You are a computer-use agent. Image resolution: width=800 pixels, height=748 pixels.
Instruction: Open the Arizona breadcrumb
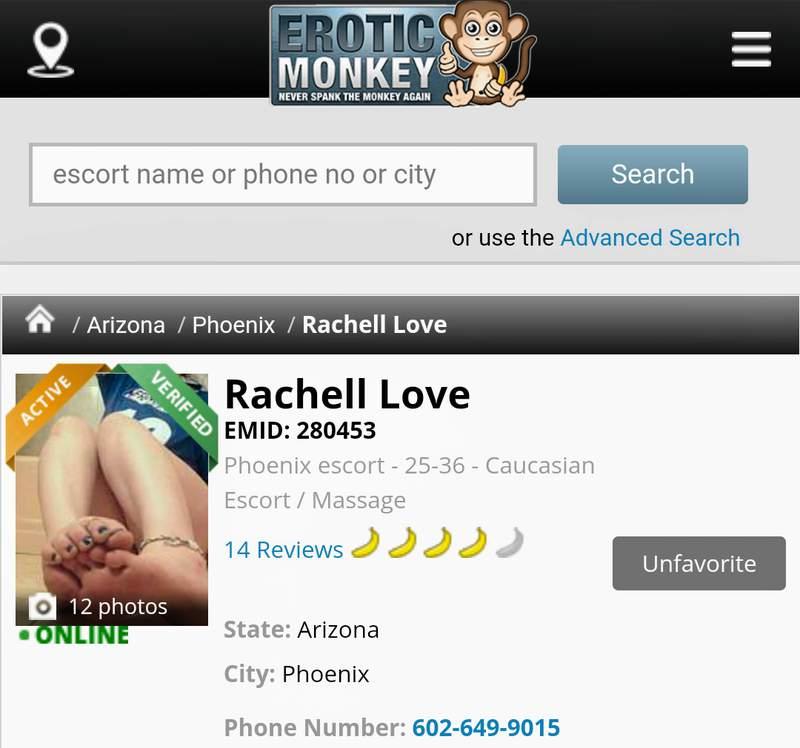click(x=126, y=325)
